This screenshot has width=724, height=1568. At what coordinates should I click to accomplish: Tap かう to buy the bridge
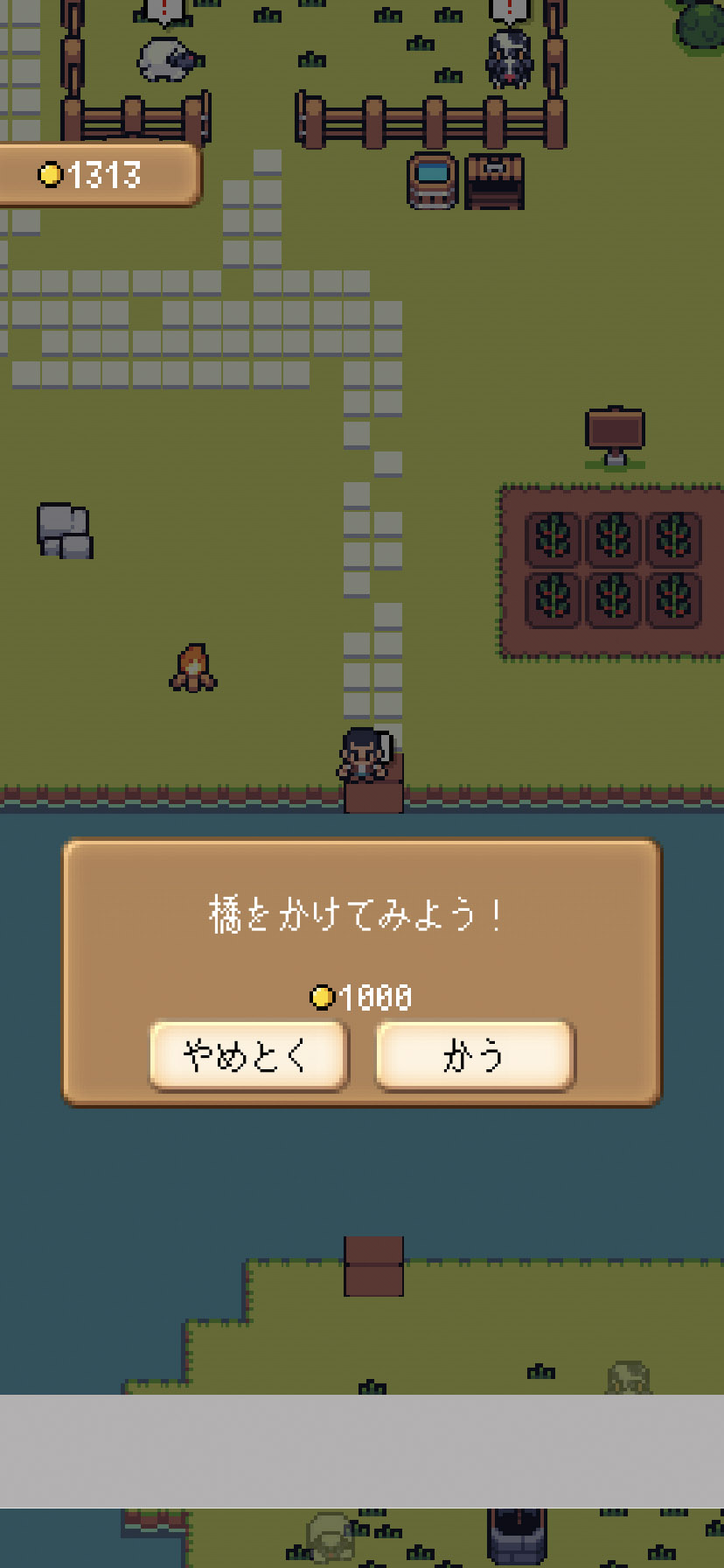pos(475,1056)
